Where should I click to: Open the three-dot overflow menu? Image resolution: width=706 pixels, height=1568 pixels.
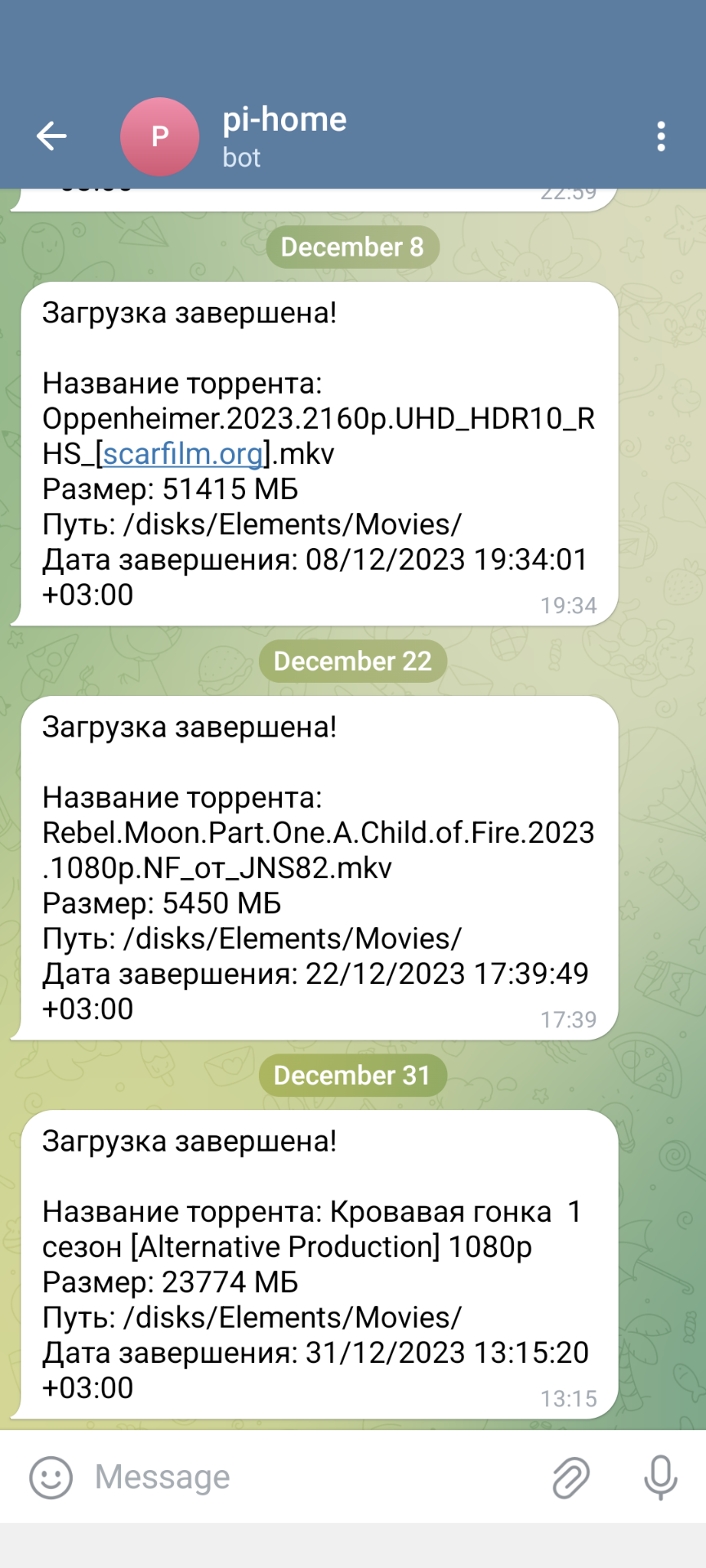click(x=661, y=136)
